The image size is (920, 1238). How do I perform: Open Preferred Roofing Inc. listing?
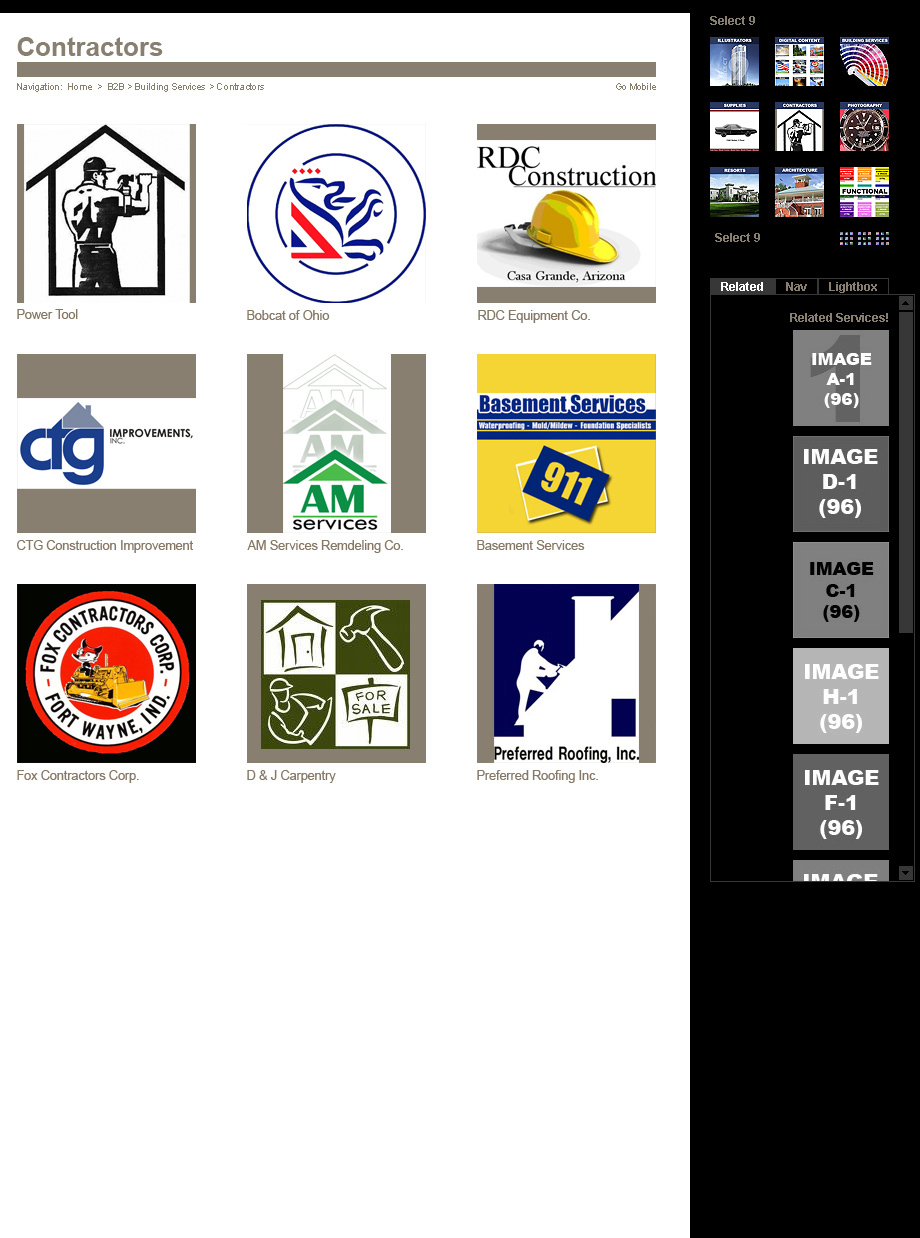(566, 673)
